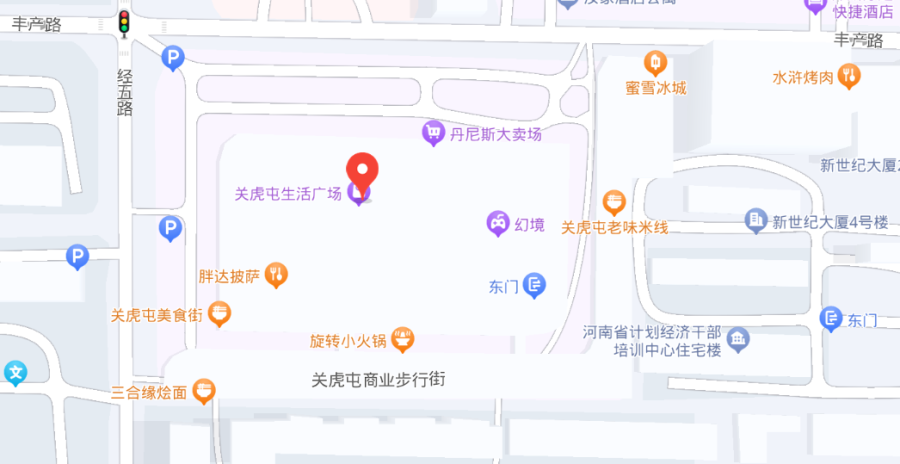Tap the parking icon beside 经五路 near 丰产路
This screenshot has height=464, width=900.
pos(173,60)
